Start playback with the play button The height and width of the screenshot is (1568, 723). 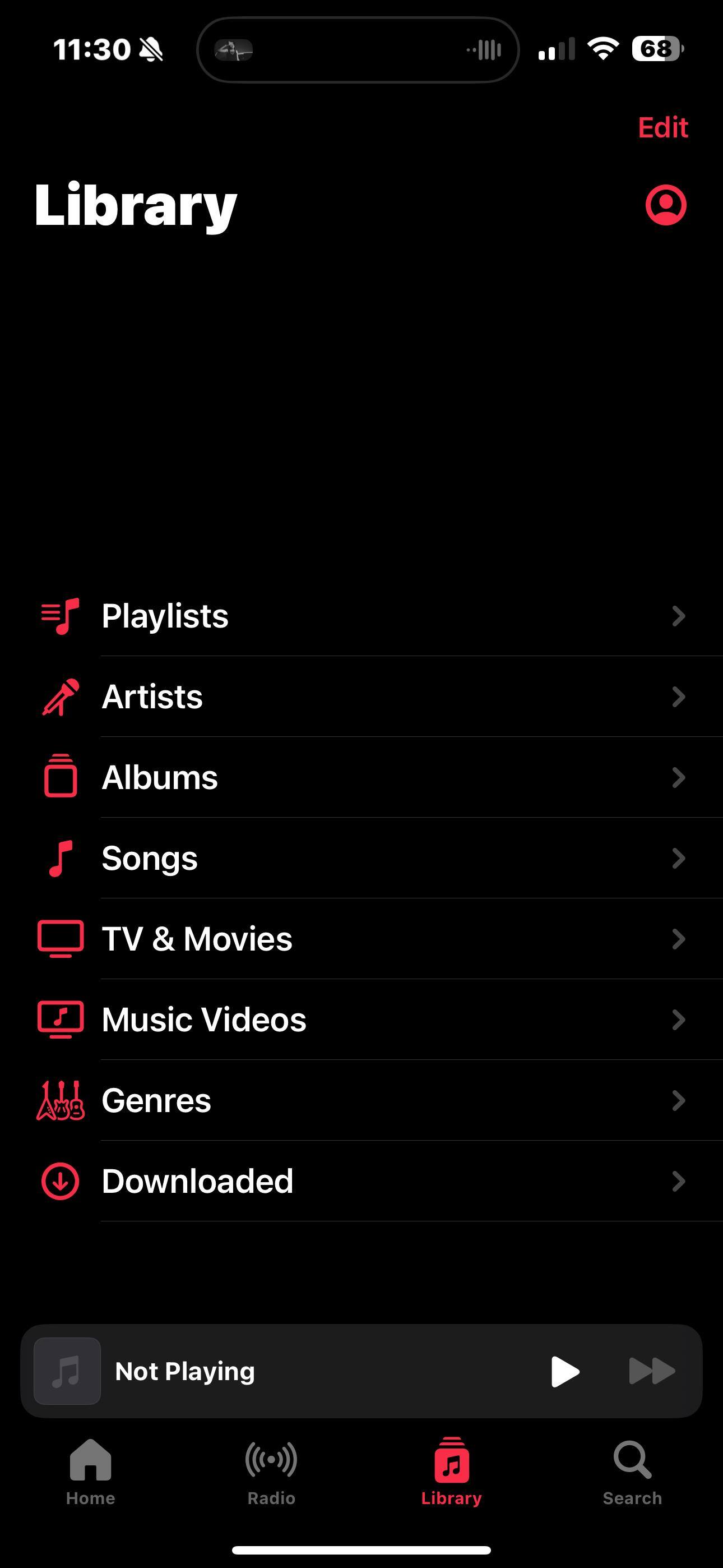pos(565,1371)
